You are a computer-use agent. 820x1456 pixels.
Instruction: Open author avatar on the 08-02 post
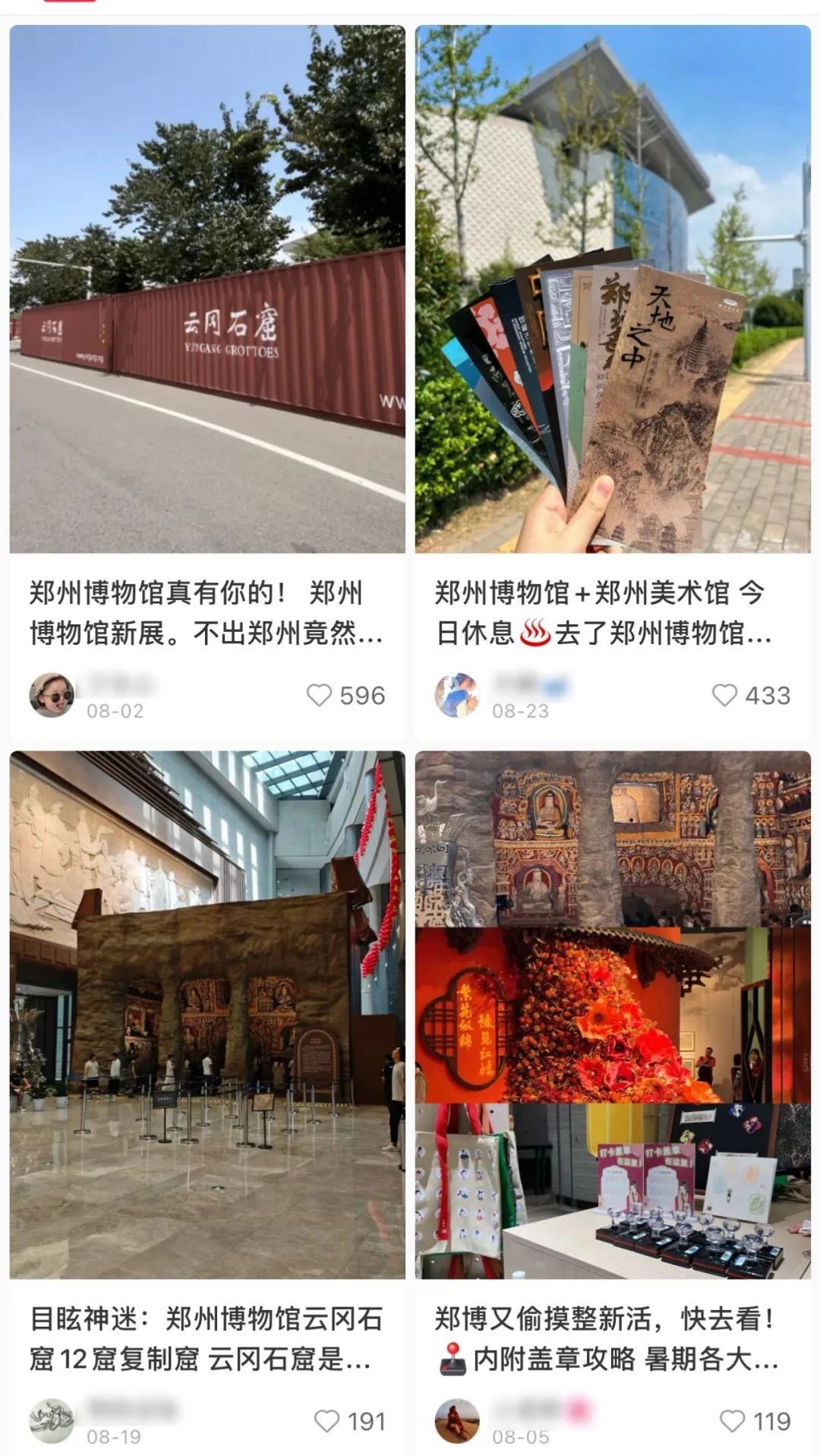52,694
